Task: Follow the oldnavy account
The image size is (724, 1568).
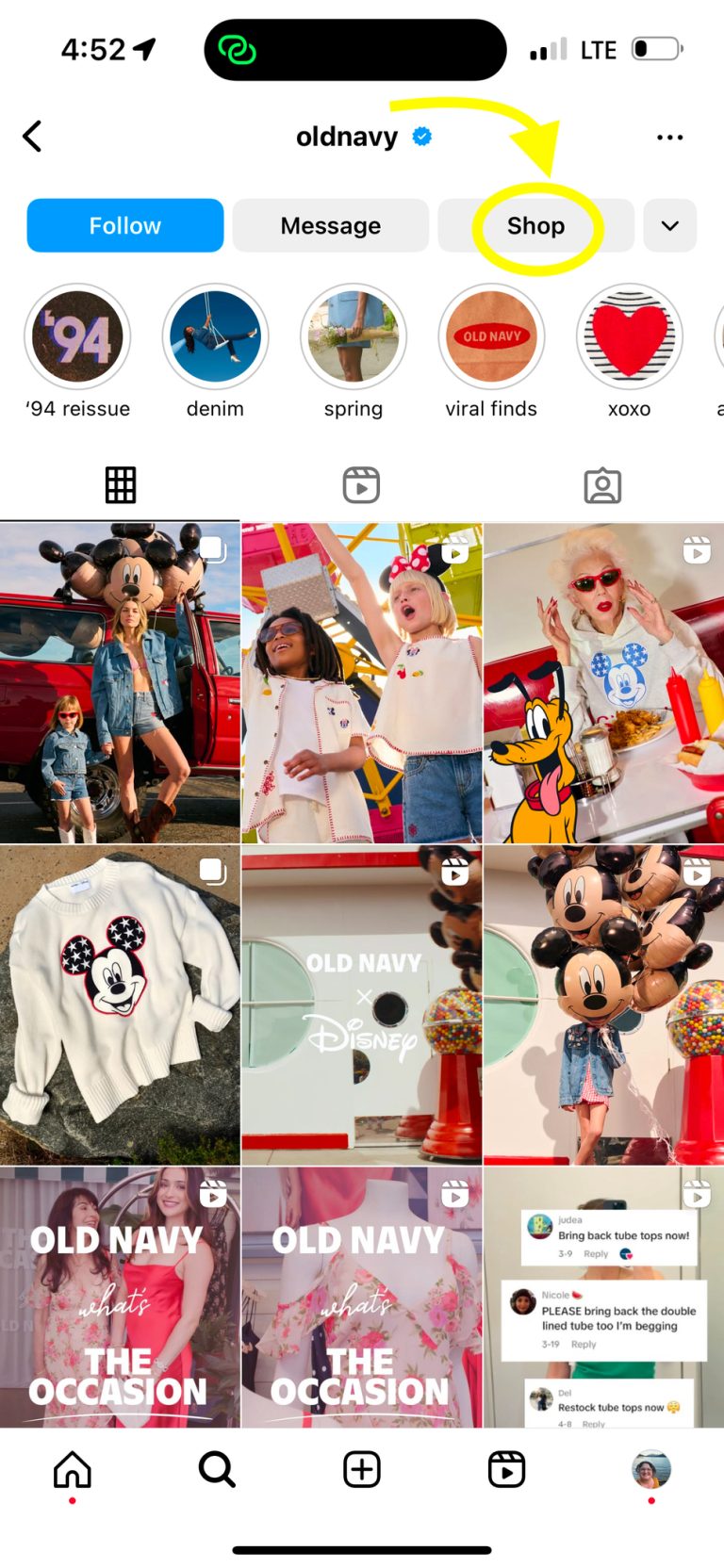Action: coord(125,226)
